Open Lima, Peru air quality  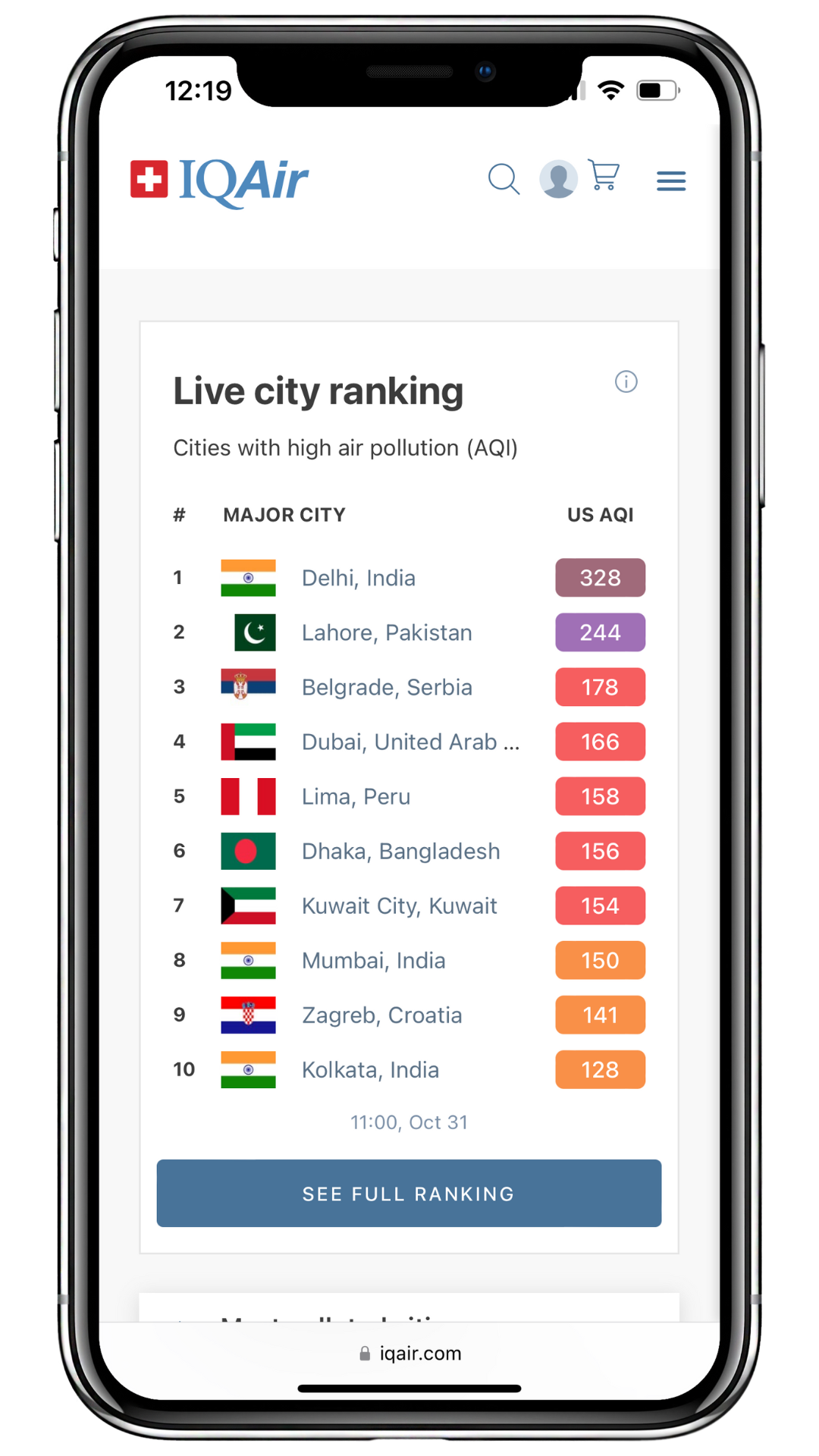tap(356, 796)
